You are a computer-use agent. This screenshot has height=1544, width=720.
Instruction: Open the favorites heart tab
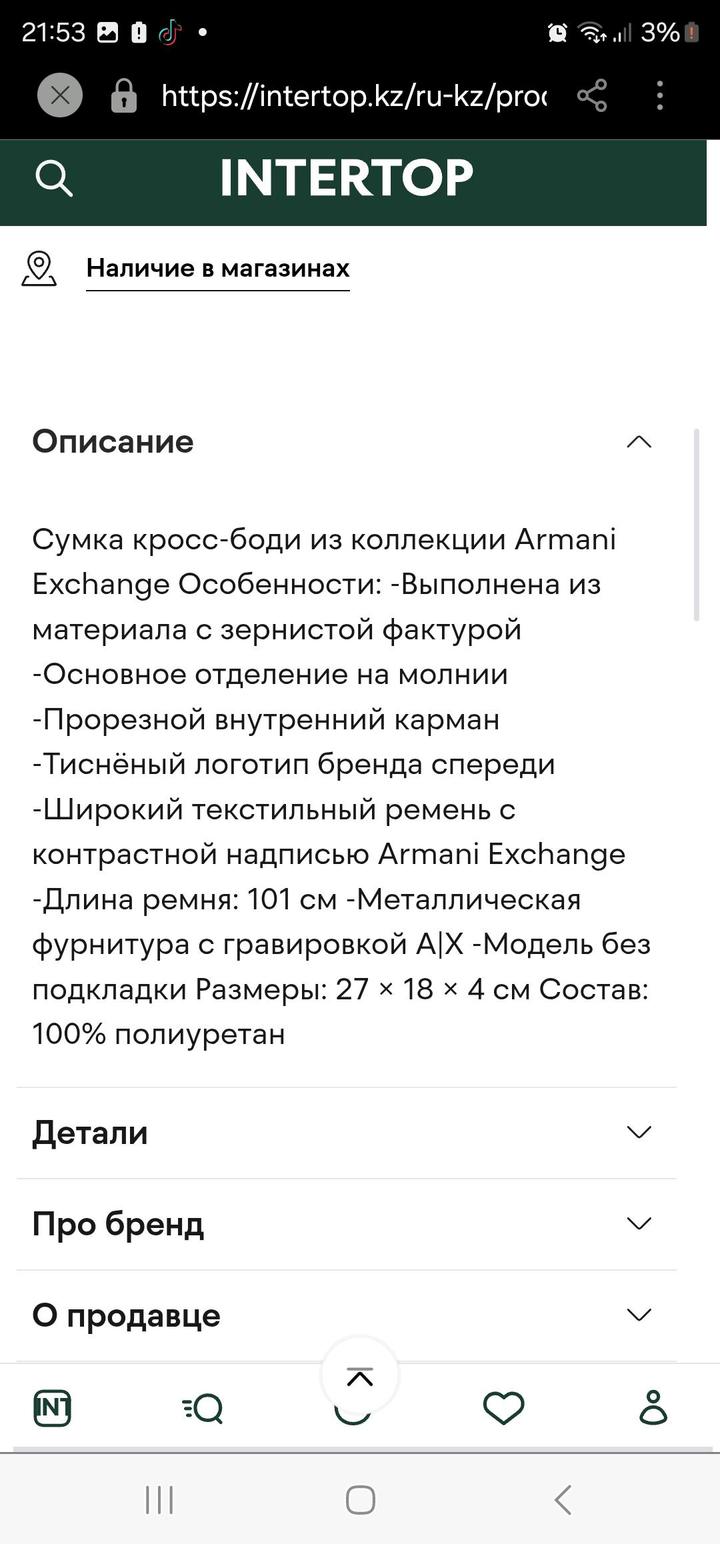pyautogui.click(x=503, y=1408)
